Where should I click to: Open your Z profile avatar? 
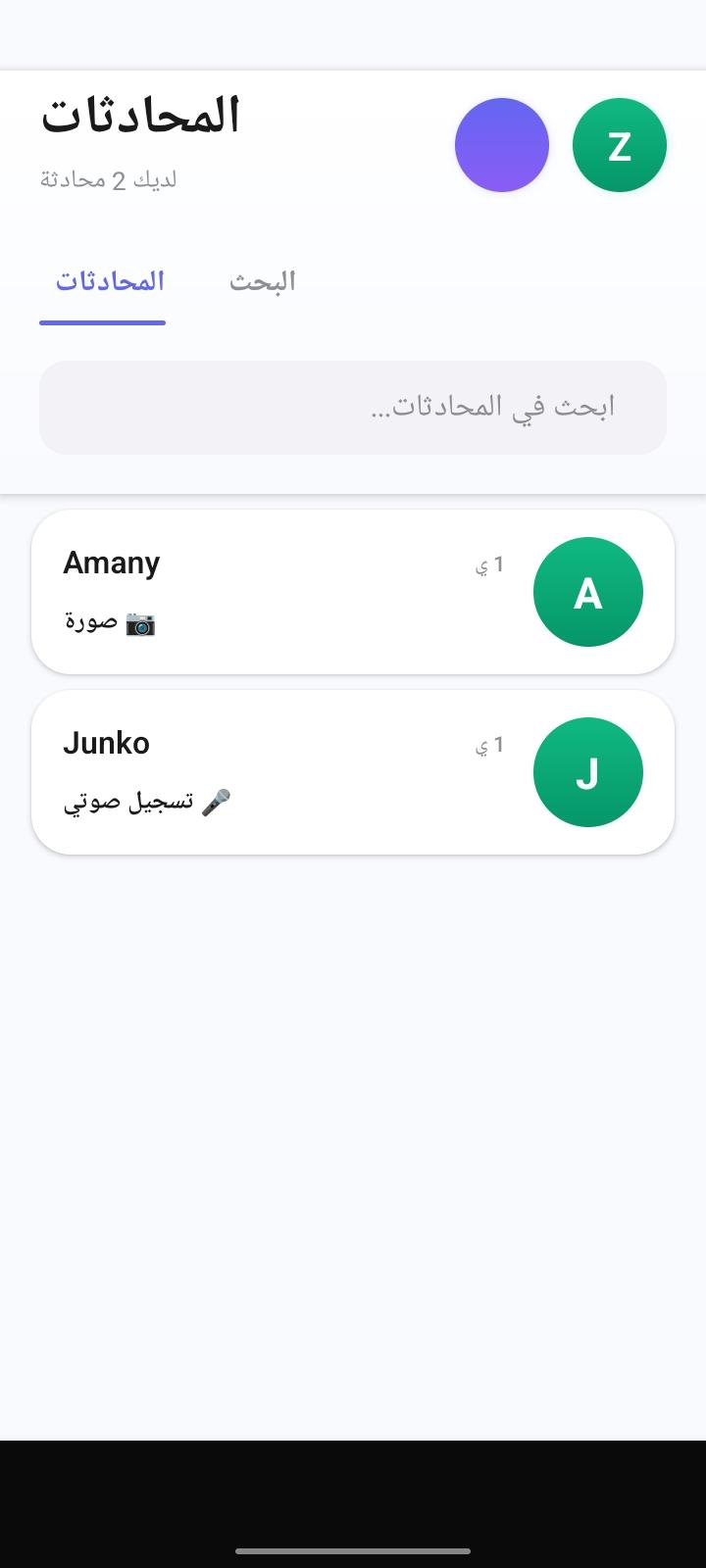[620, 144]
